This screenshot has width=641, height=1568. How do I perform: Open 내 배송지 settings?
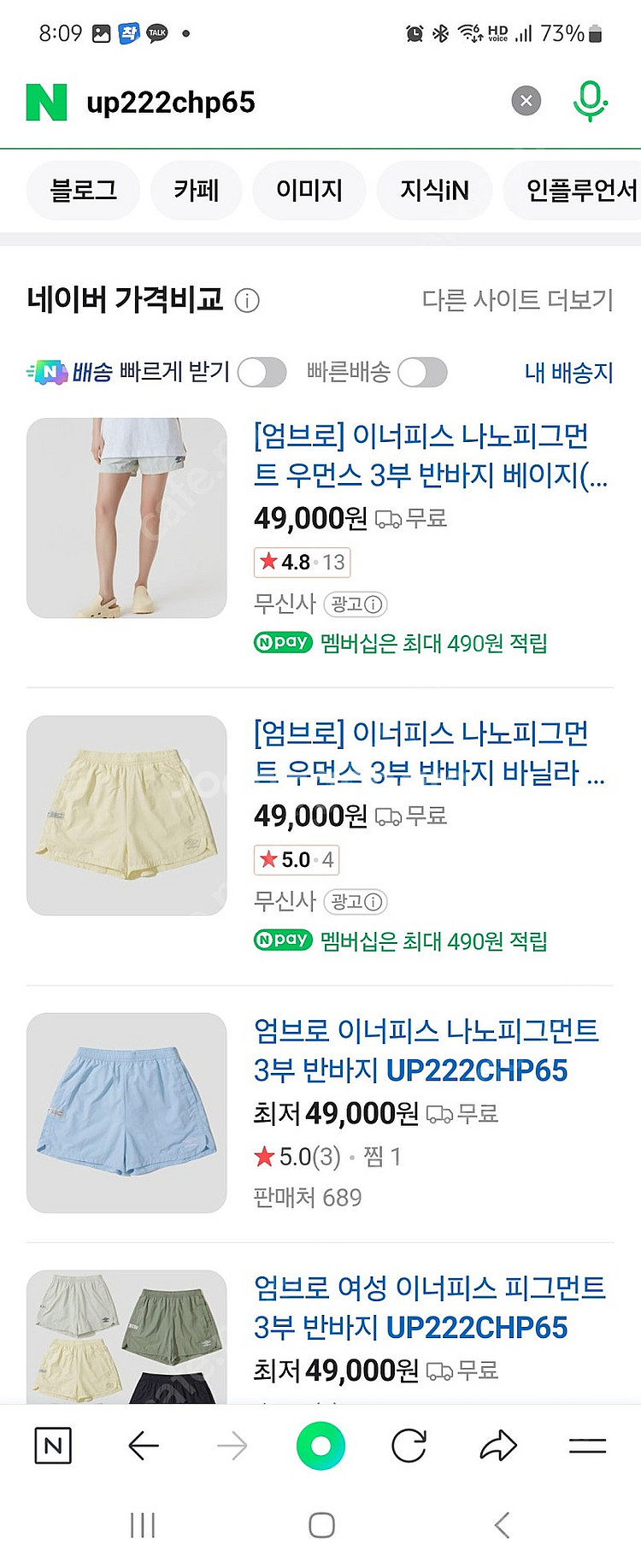point(568,373)
